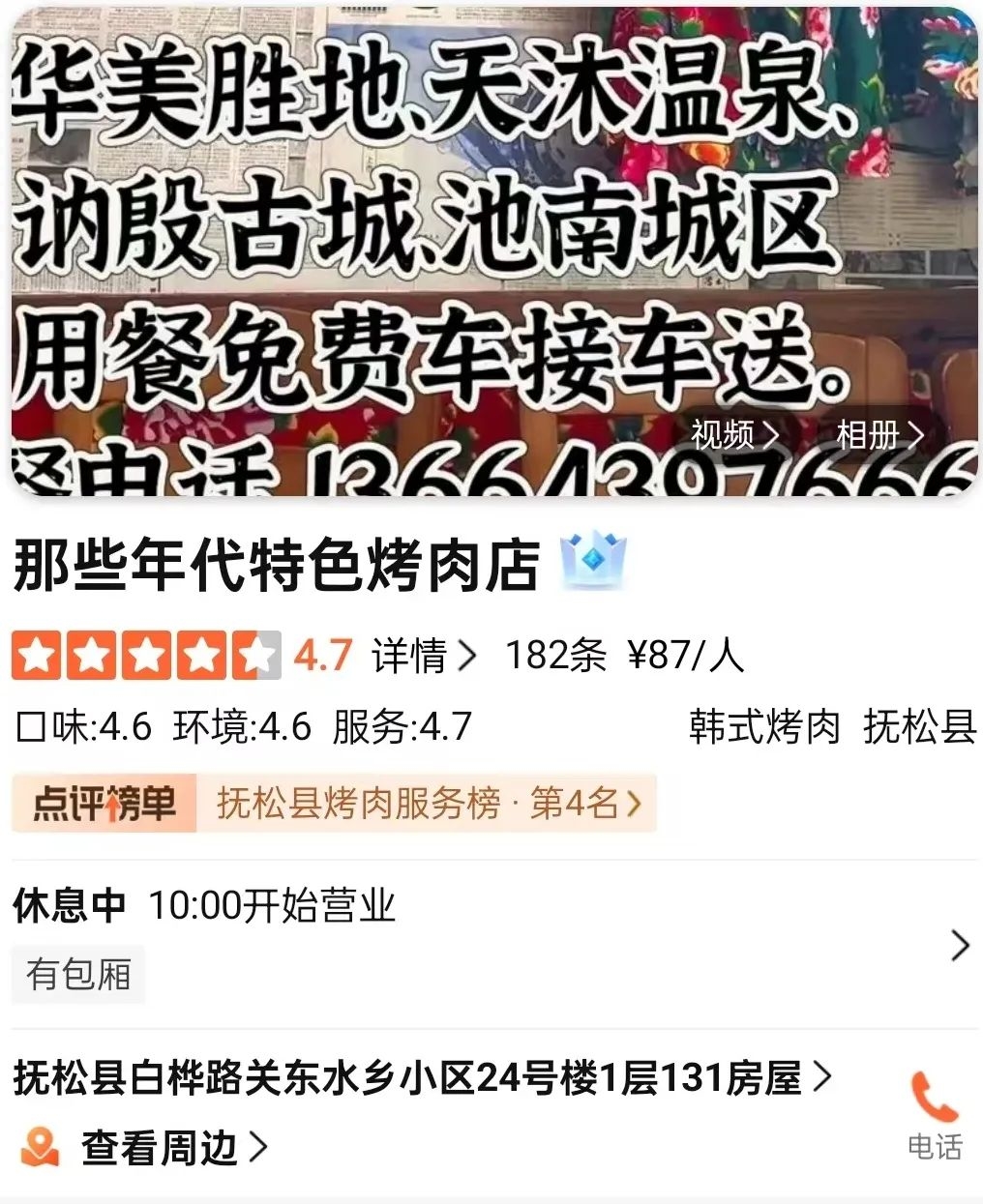This screenshot has height=1204, width=983.
Task: Open 抚松县烤肉服务榜 ranking banner
Action: (x=426, y=803)
